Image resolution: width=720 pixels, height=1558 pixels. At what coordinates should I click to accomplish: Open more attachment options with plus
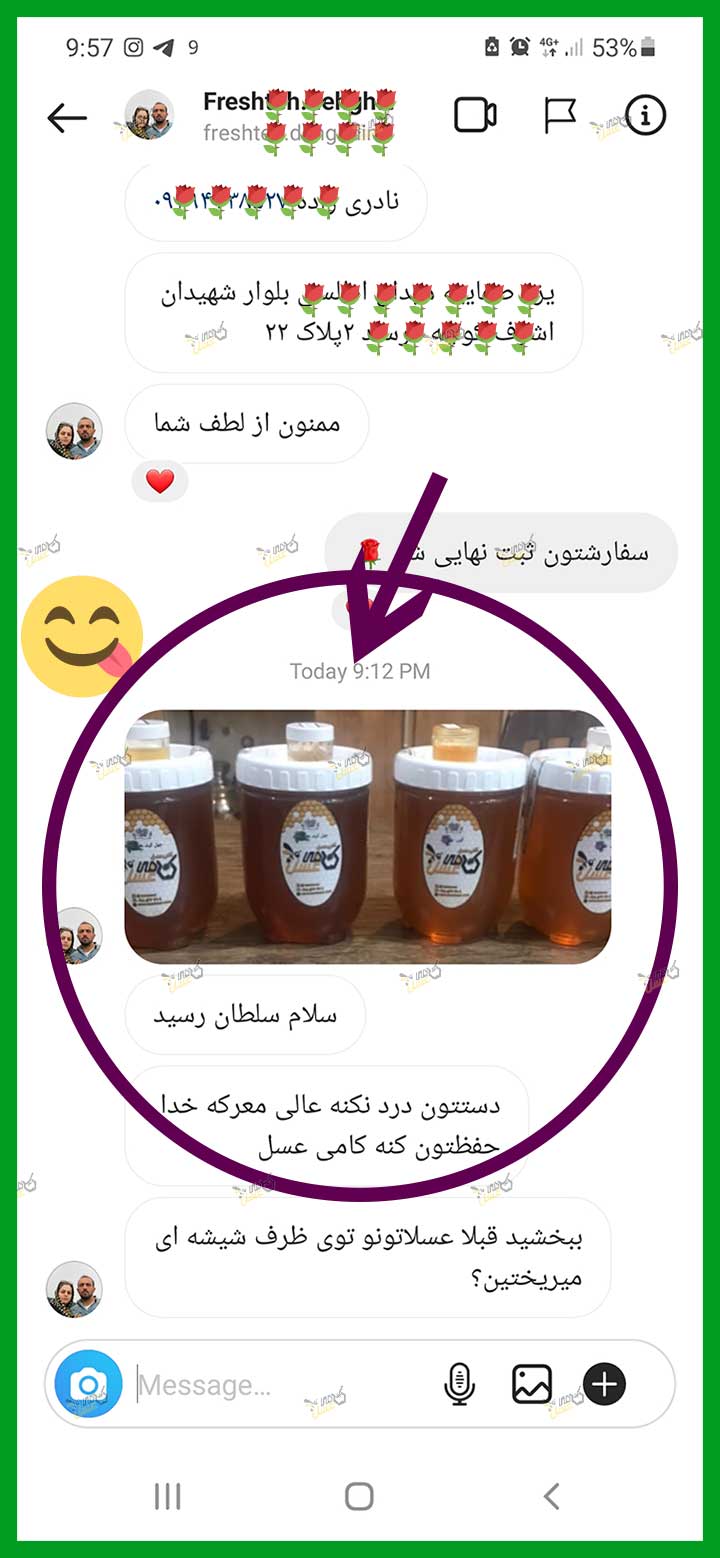(x=604, y=1385)
